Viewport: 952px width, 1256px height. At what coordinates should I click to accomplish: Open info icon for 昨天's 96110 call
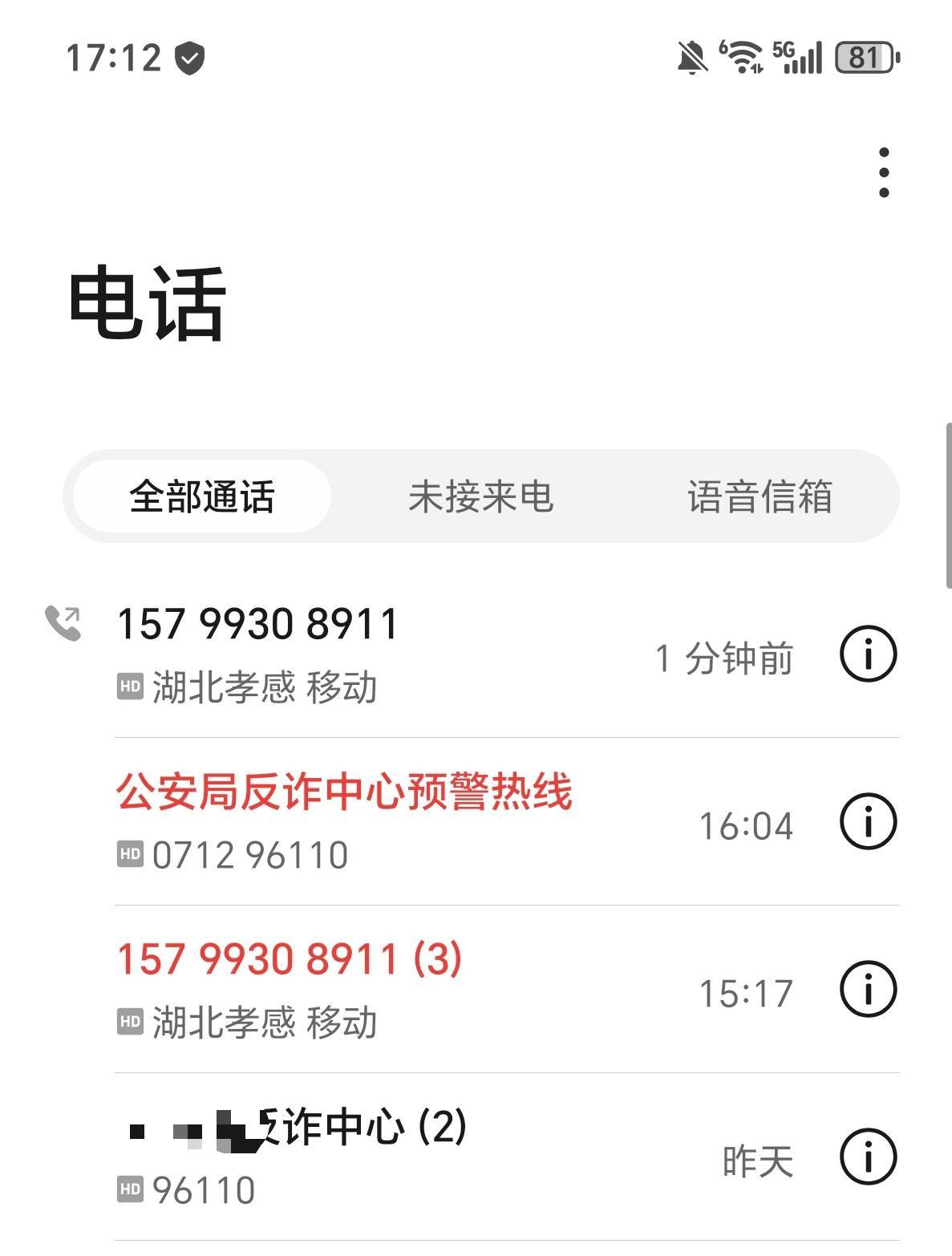point(868,1157)
